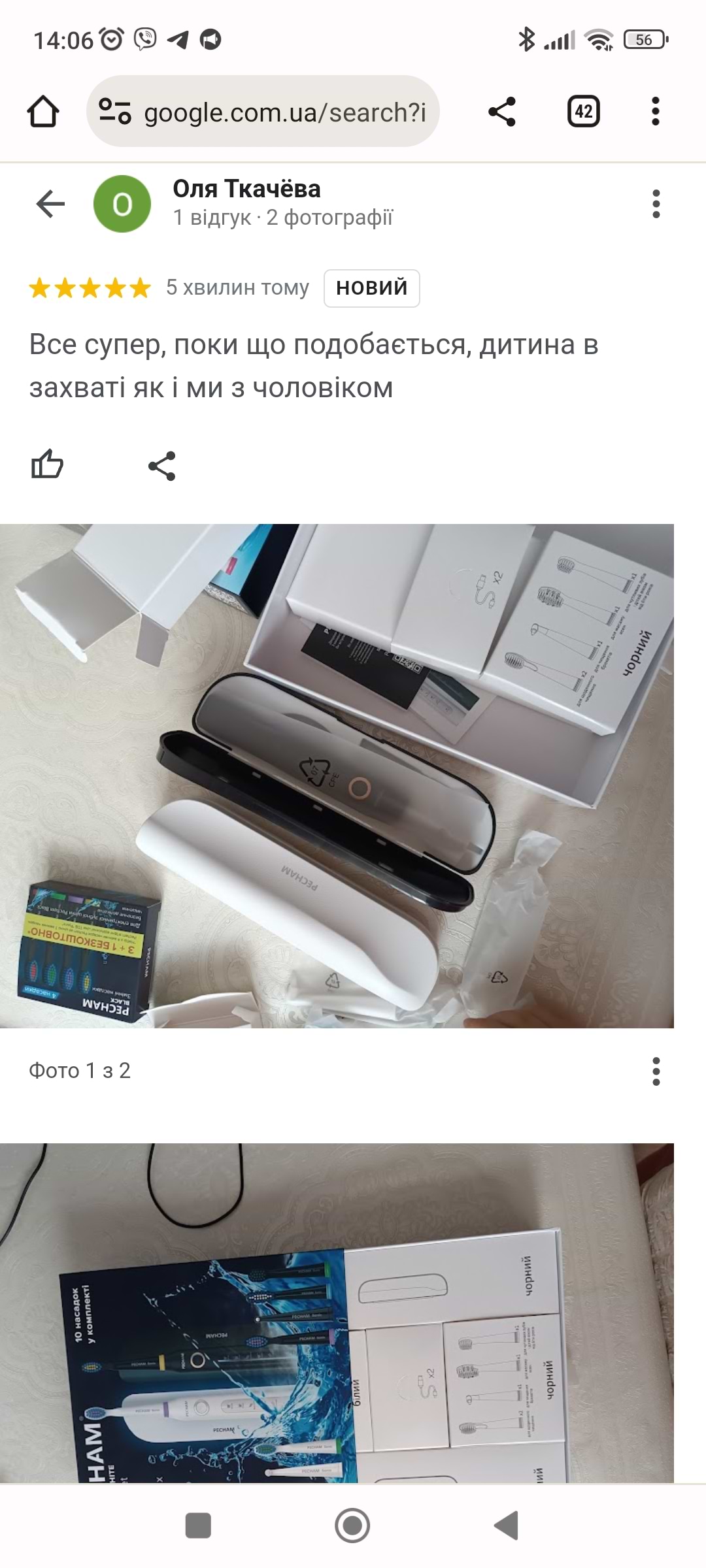The image size is (706, 1568).
Task: Like this review with thumbs up
Action: pyautogui.click(x=47, y=465)
